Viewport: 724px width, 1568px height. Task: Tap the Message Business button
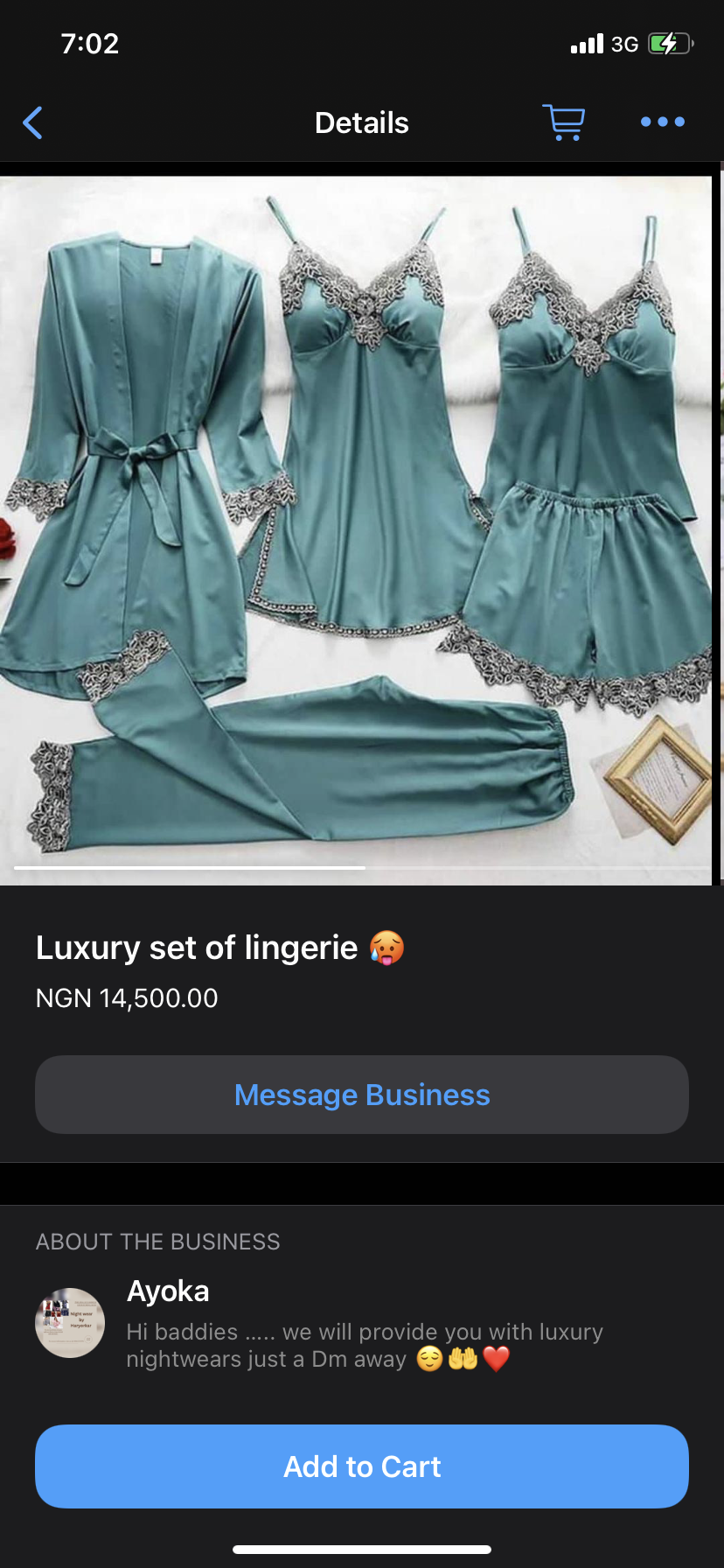pos(362,1095)
